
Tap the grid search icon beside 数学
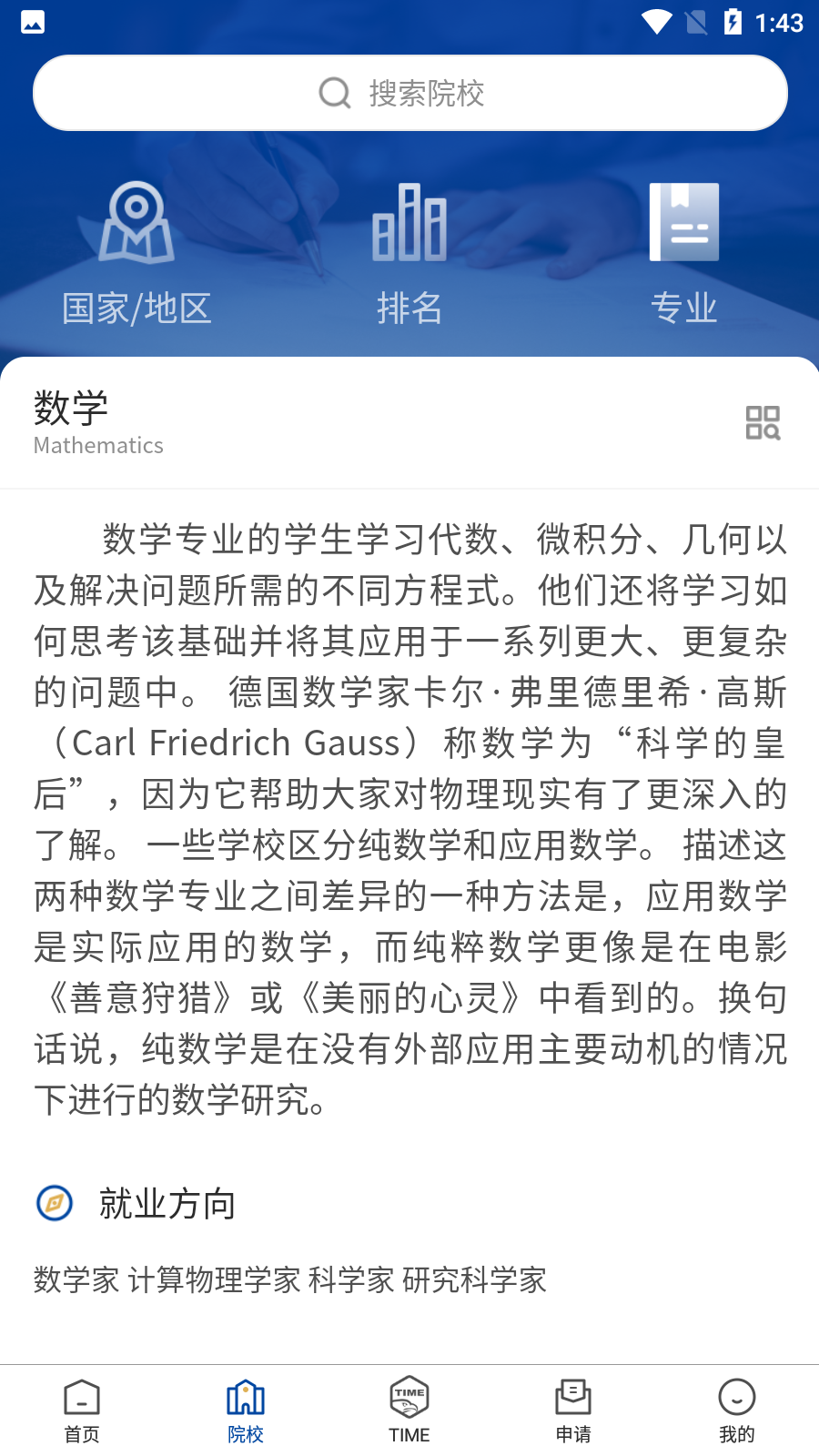[x=763, y=422]
